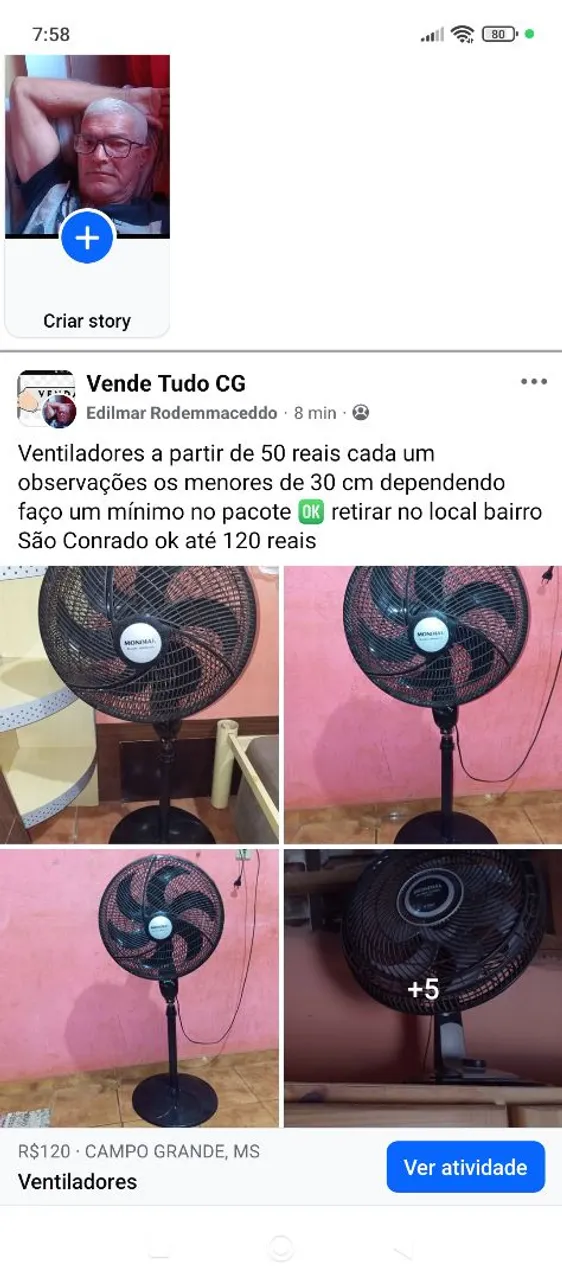562x1280 pixels.
Task: Open the first fan photo with beige shelf
Action: 139,705
